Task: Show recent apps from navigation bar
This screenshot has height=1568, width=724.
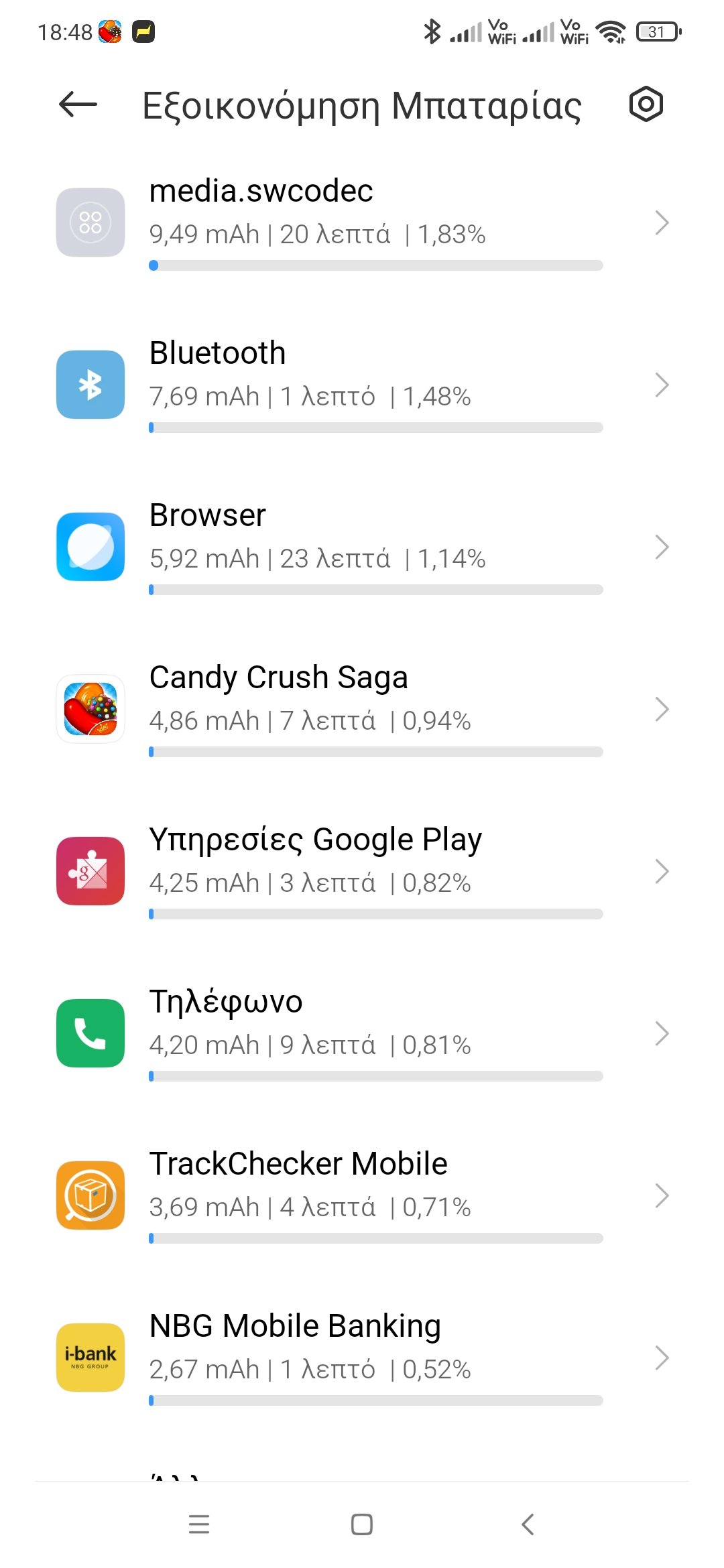Action: [199, 1524]
